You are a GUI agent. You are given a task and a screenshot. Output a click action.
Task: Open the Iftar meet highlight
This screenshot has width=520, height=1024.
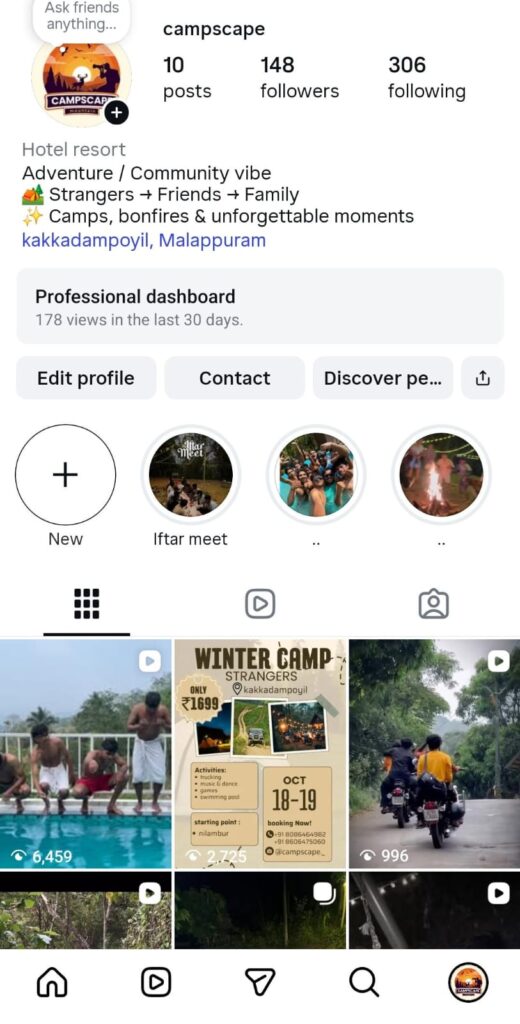(x=191, y=475)
